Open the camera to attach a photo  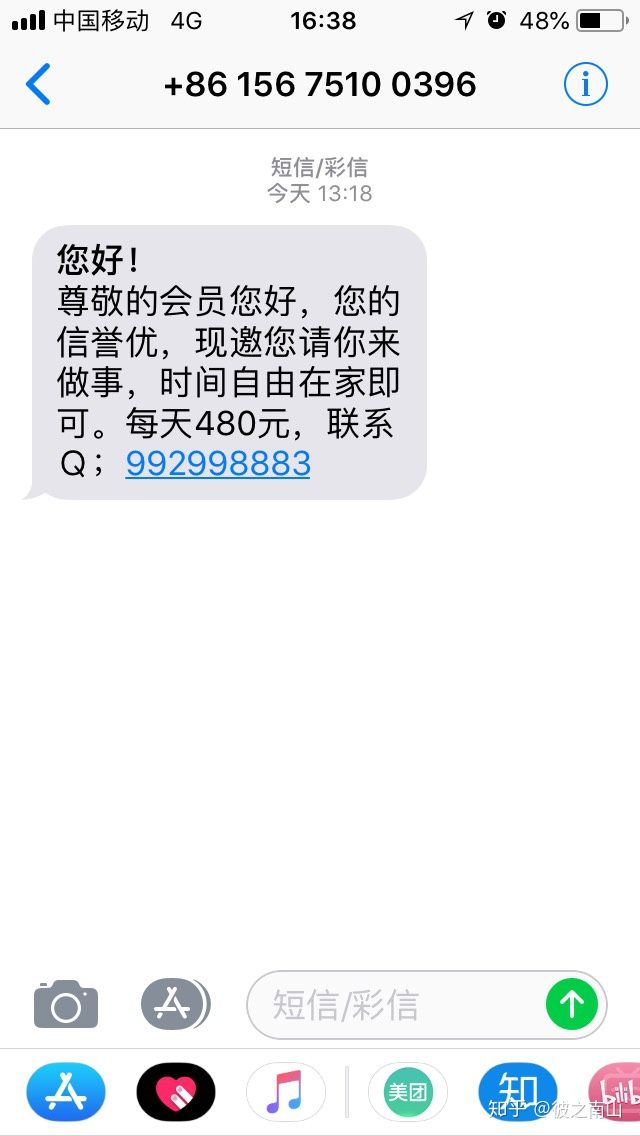point(66,1004)
